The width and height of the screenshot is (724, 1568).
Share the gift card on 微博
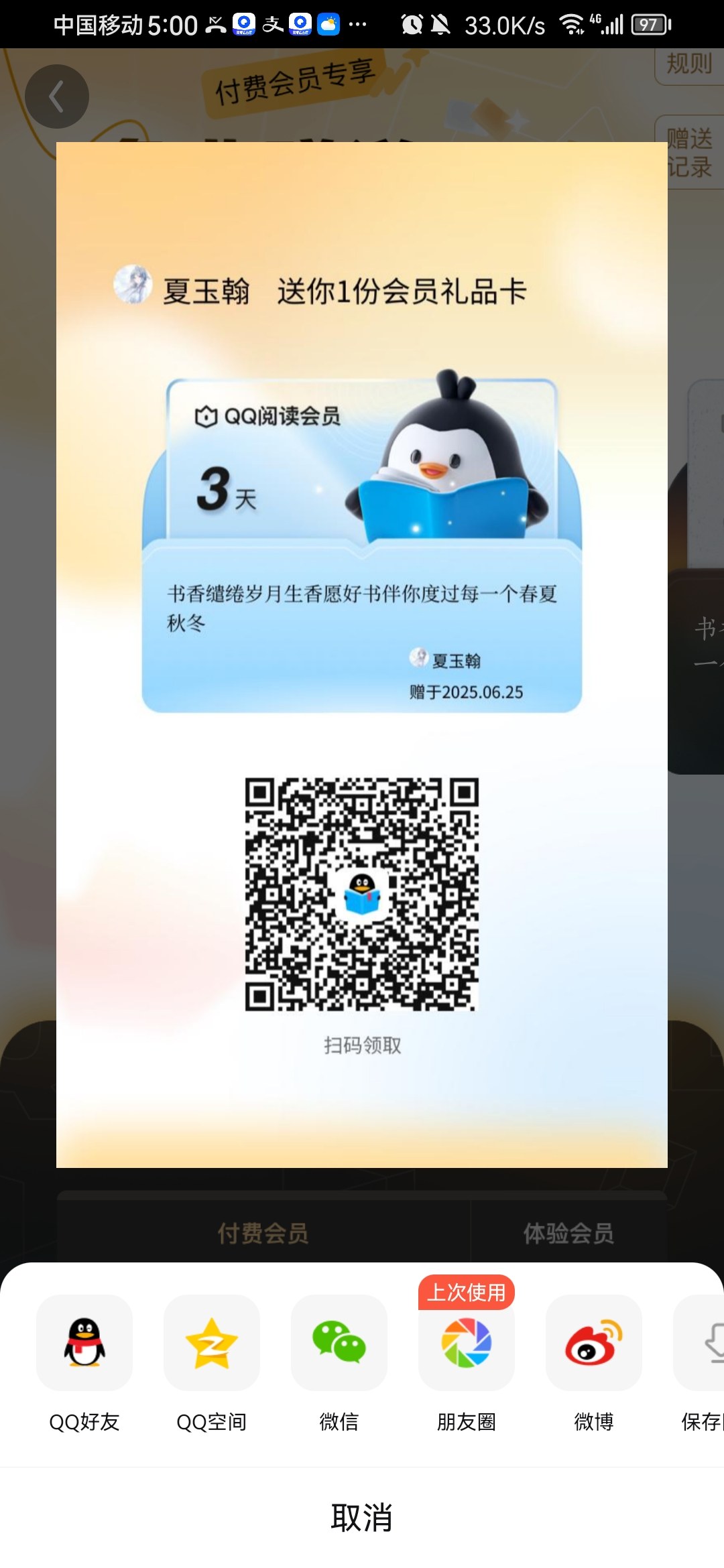pos(594,1342)
